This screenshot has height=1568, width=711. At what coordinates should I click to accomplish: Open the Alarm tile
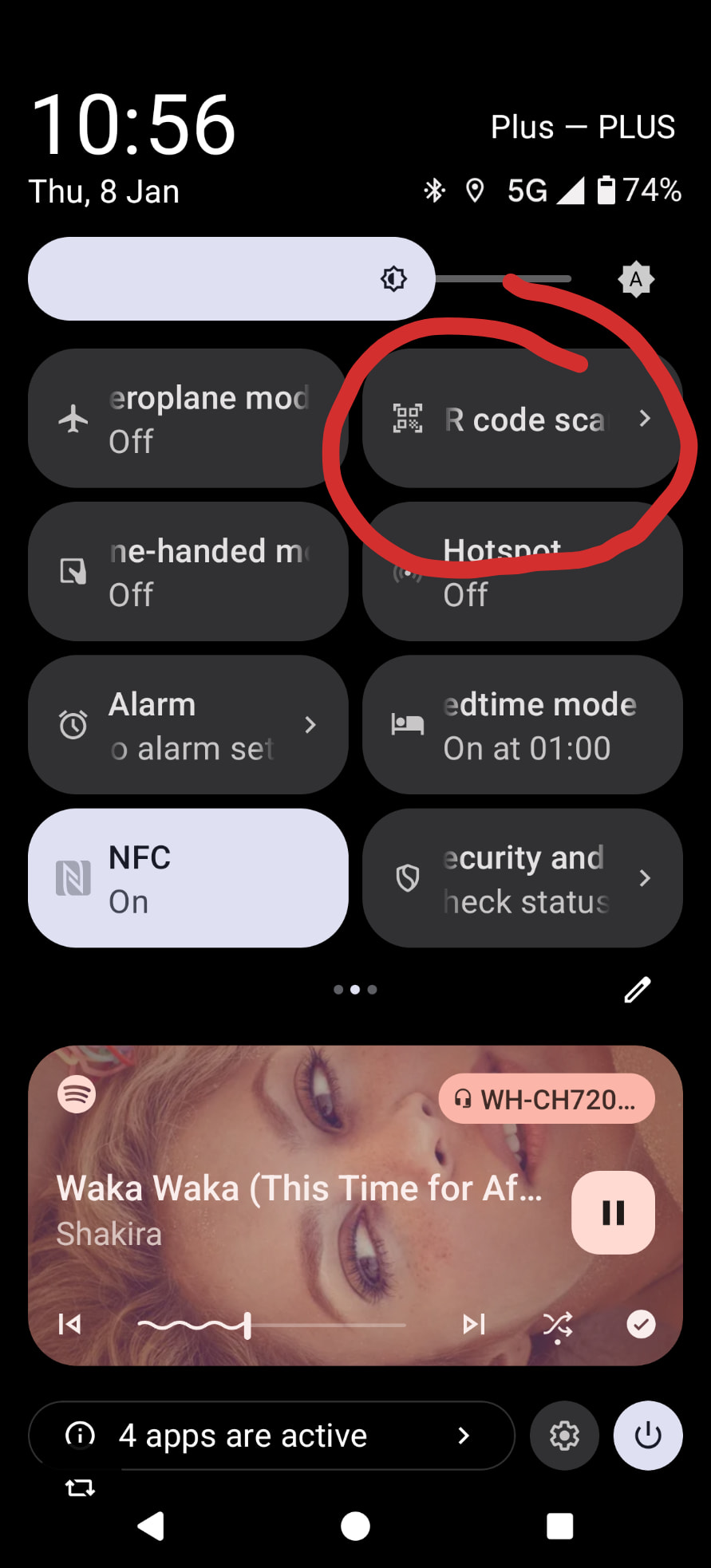pyautogui.click(x=188, y=725)
